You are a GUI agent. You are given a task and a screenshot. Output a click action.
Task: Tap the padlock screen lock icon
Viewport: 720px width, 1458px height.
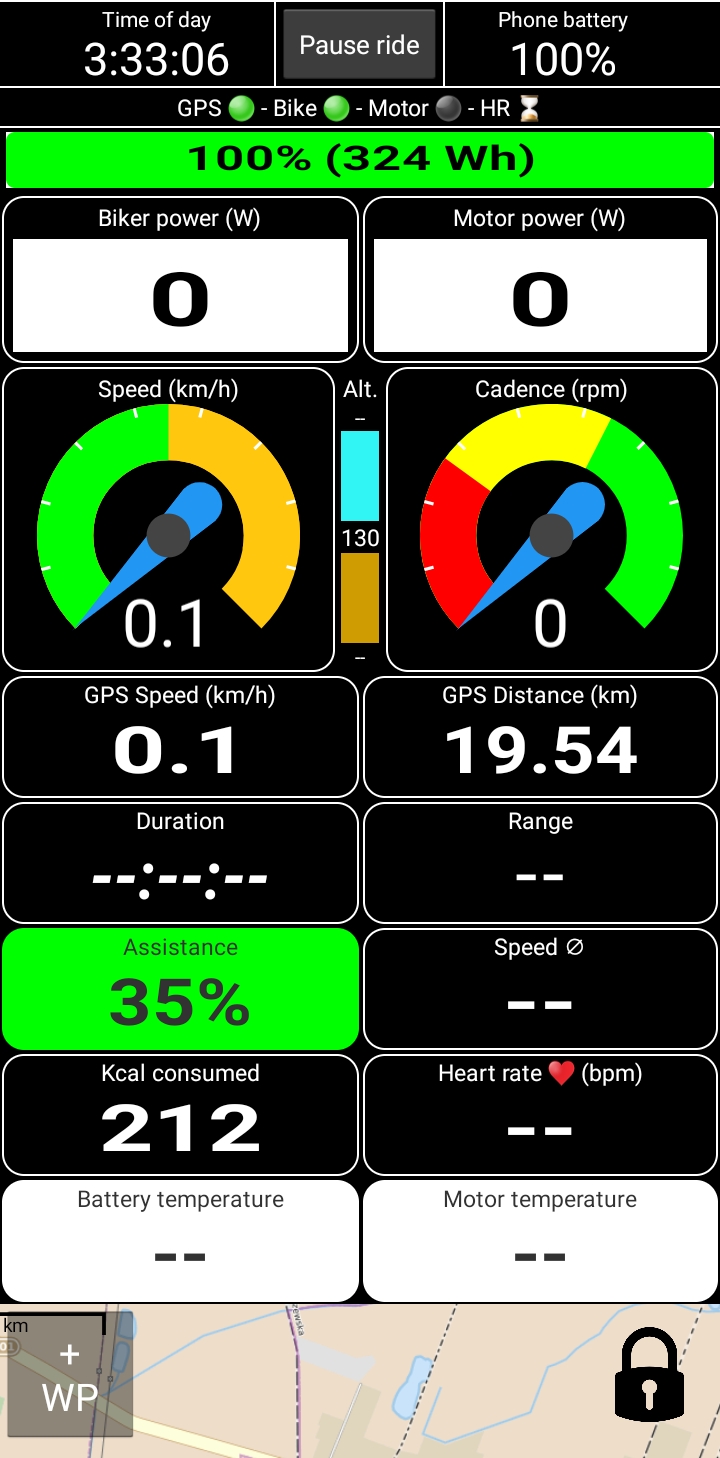click(x=650, y=1377)
